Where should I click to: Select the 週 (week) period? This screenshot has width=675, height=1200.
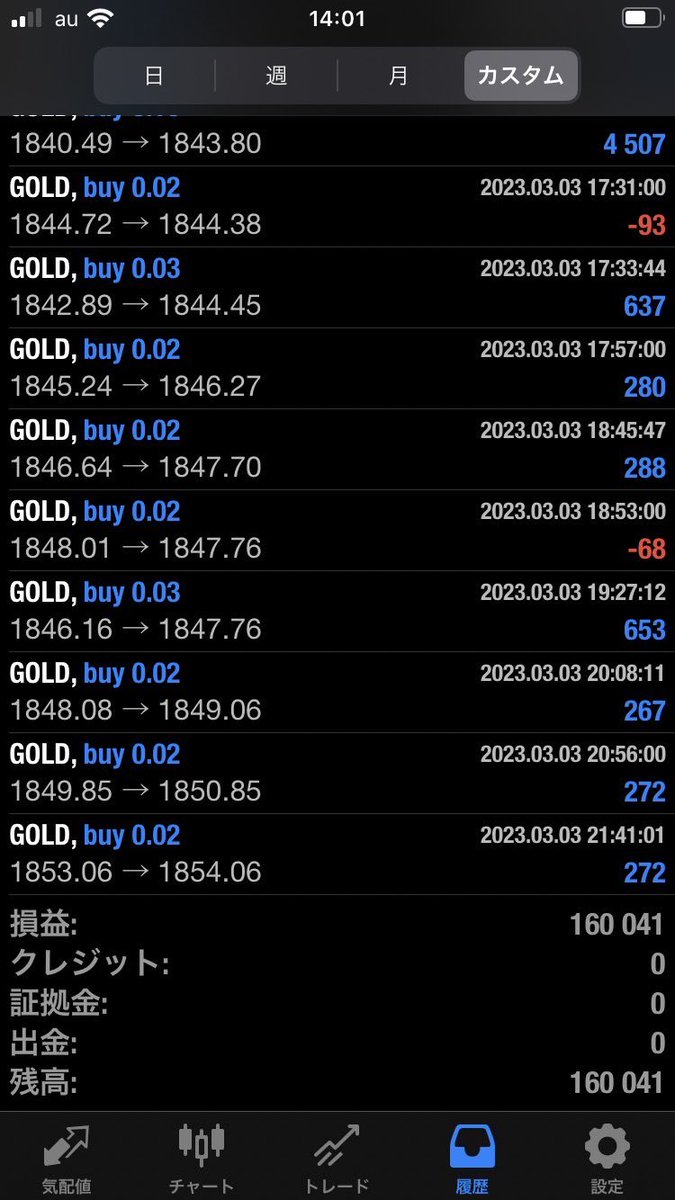(x=276, y=76)
